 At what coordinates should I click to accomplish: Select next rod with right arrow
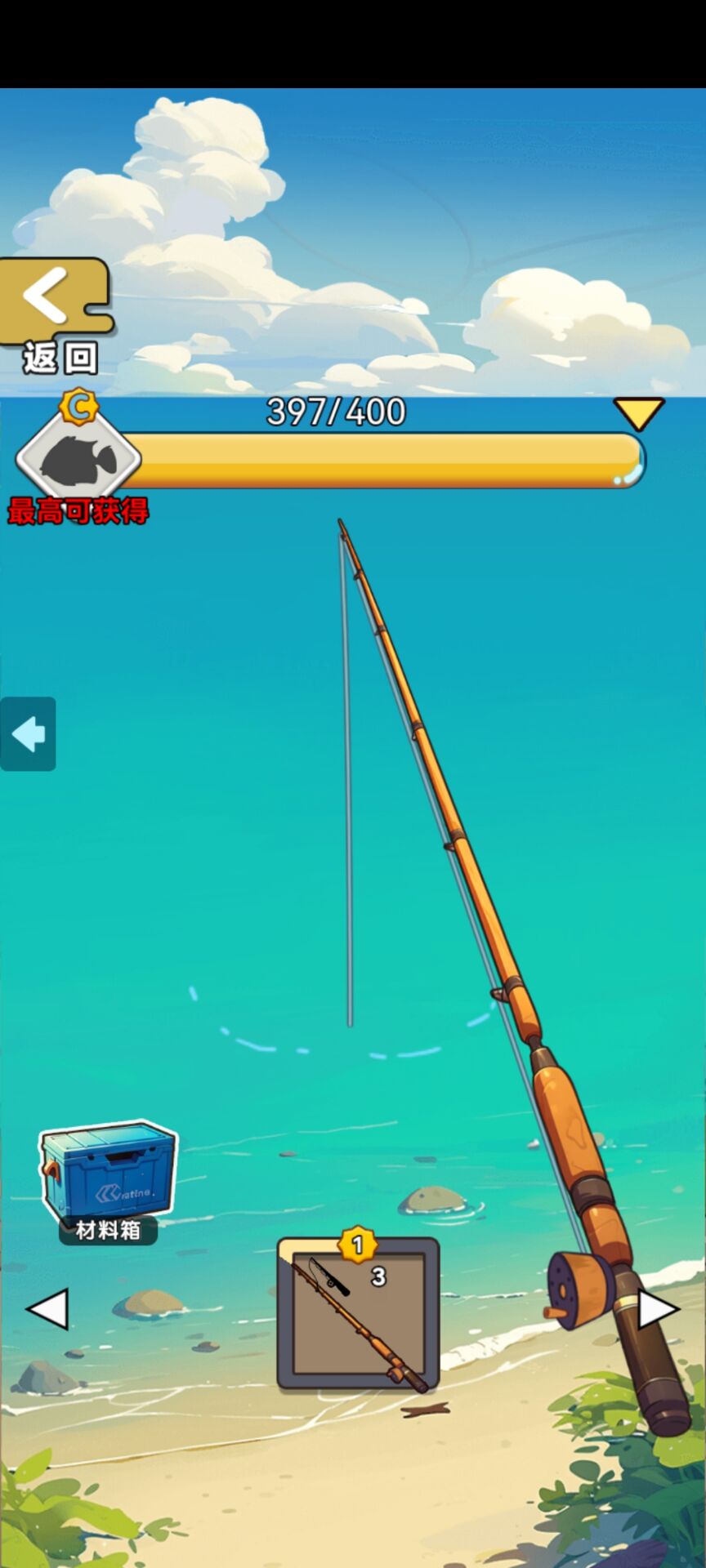tap(657, 1309)
